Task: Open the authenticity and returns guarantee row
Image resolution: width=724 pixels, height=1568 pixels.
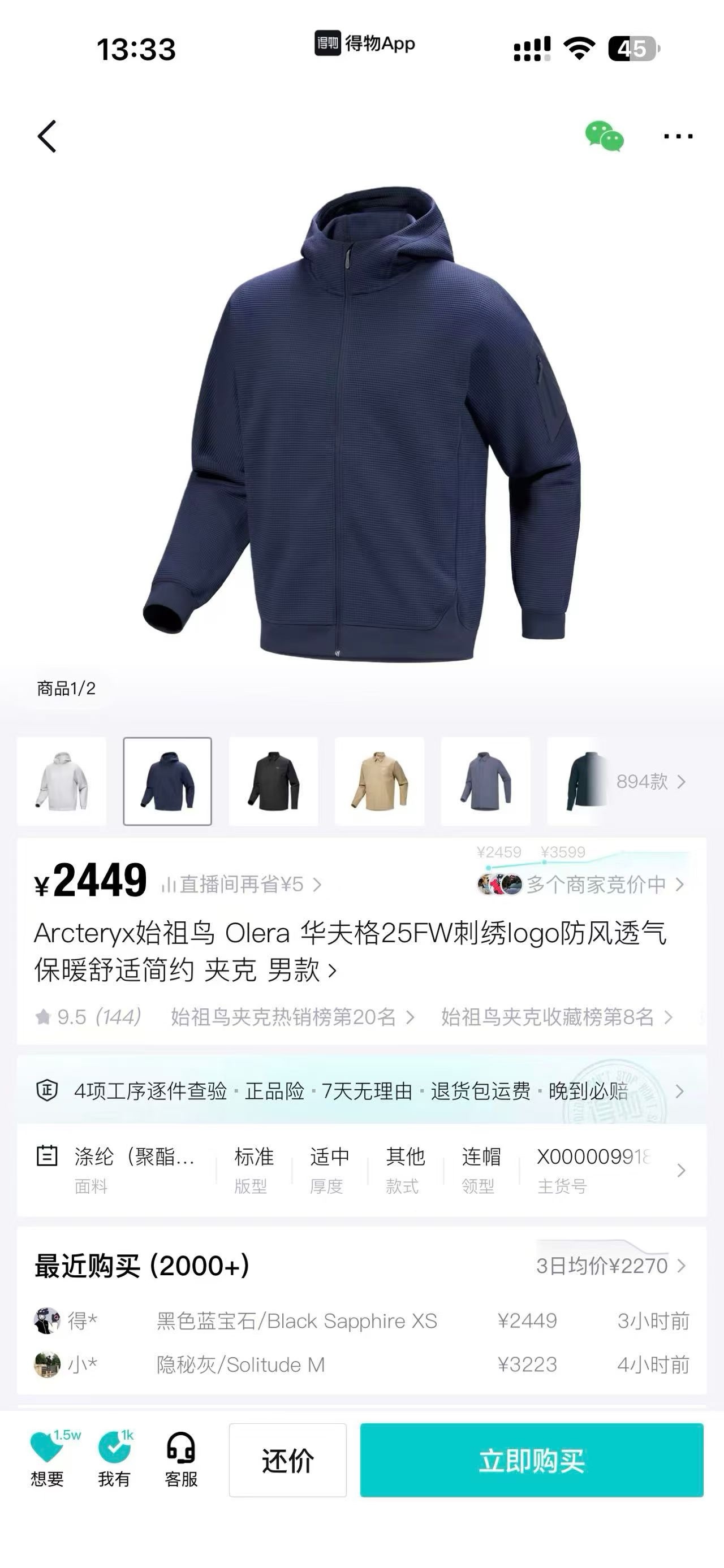Action: coord(361,1091)
